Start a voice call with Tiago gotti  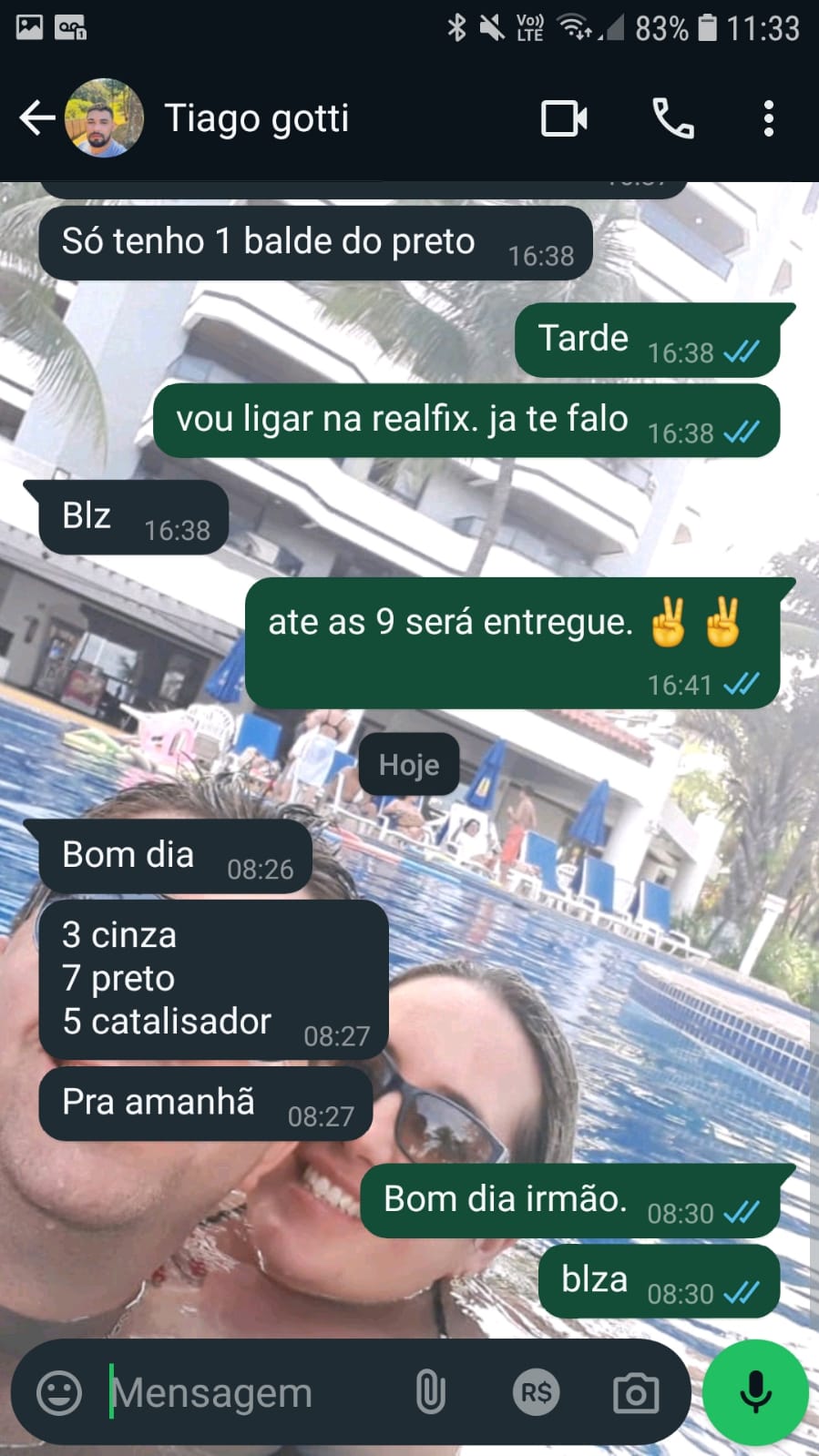[673, 119]
